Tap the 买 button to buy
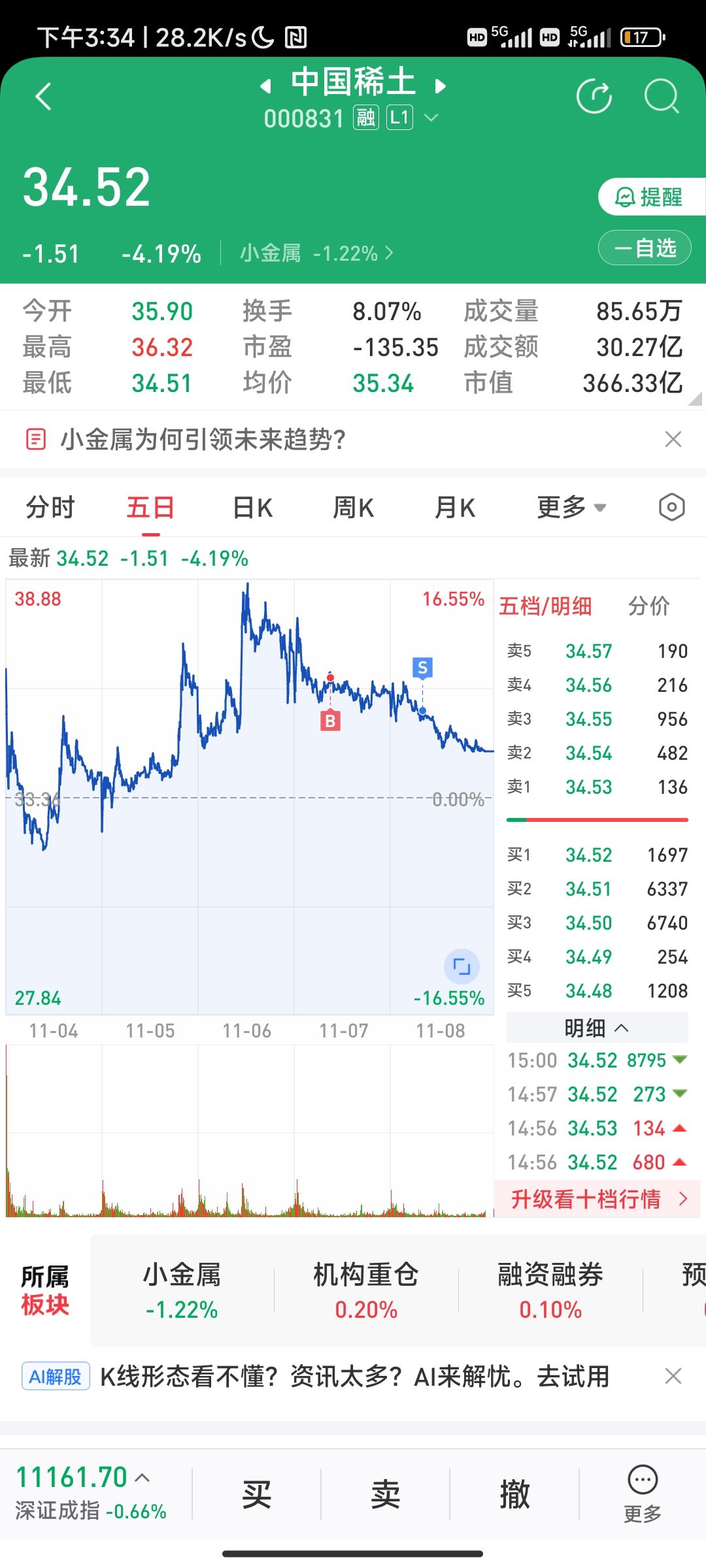 [256, 1495]
